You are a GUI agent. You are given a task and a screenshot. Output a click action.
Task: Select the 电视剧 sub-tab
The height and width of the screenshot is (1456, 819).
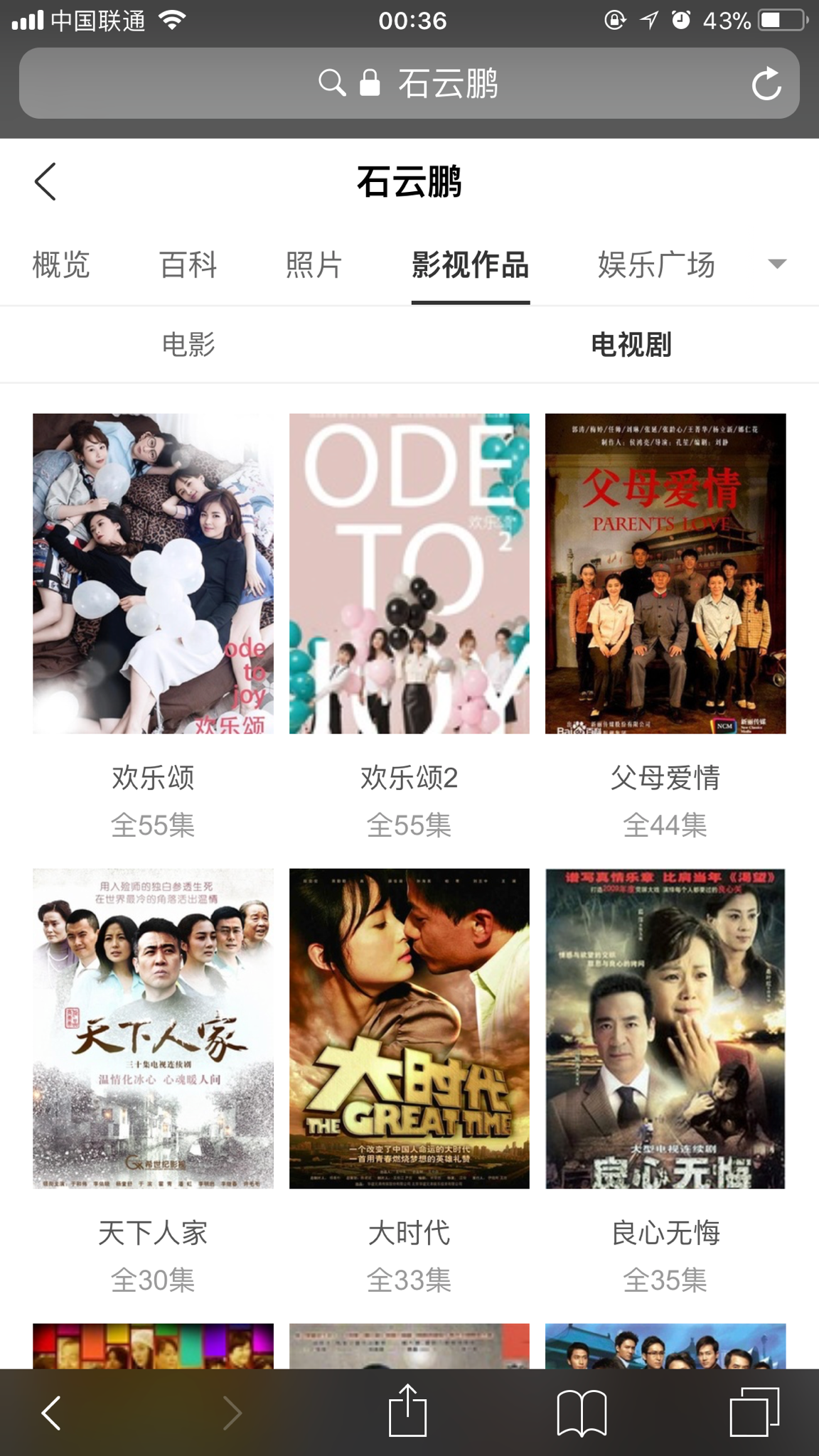point(631,345)
